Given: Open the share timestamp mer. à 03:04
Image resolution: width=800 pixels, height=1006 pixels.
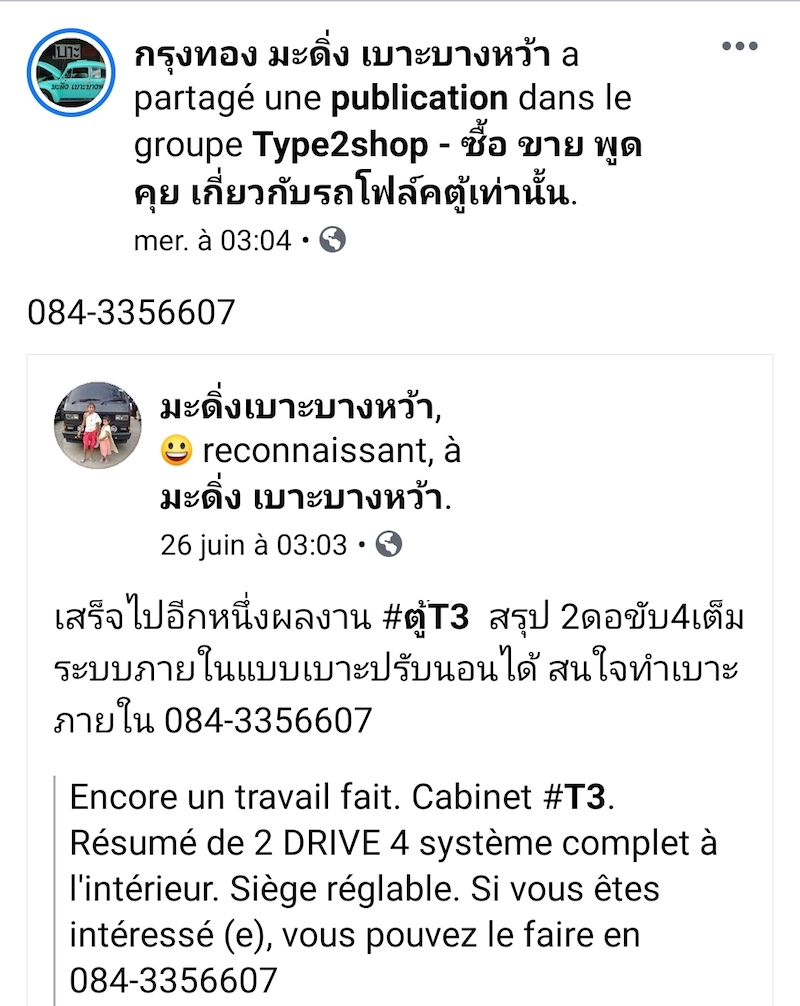Looking at the screenshot, I should pos(211,240).
